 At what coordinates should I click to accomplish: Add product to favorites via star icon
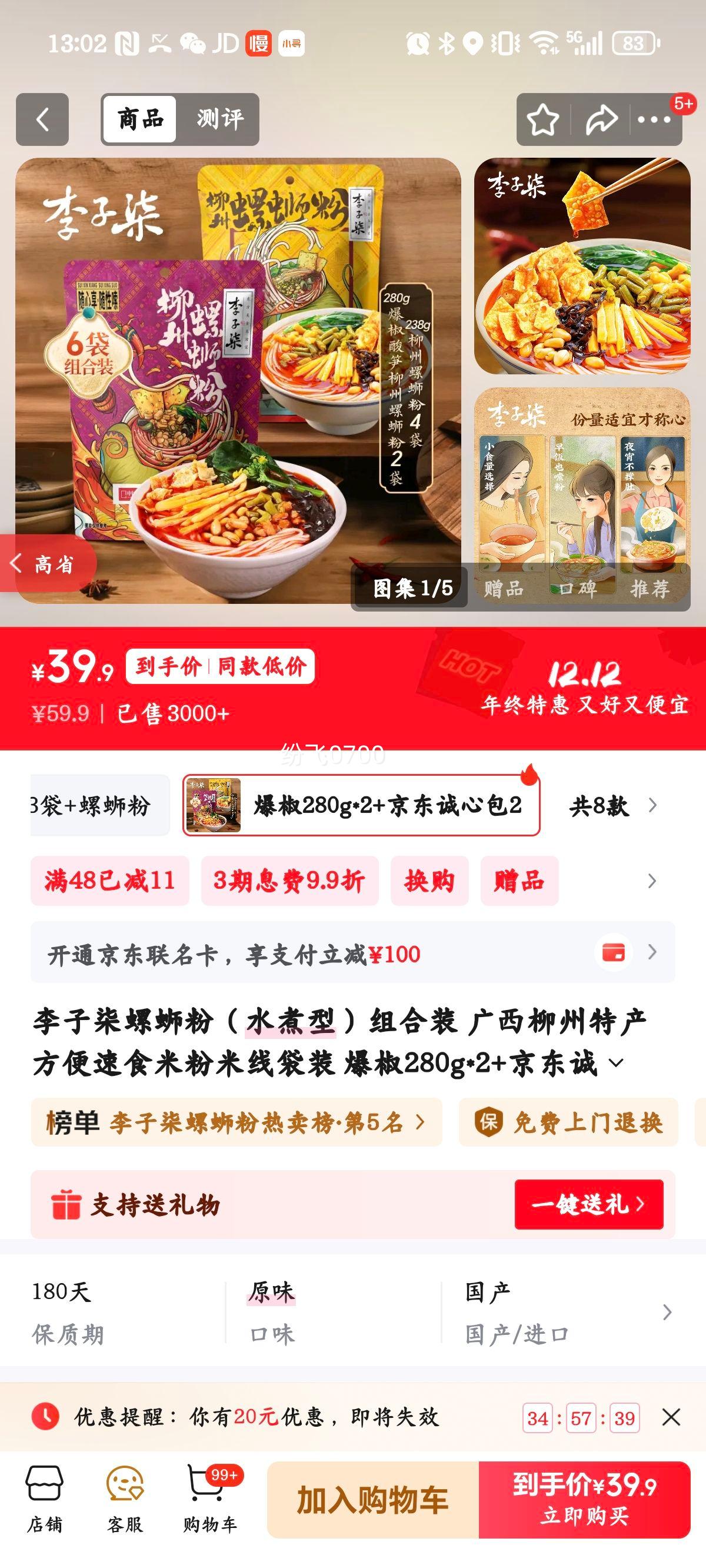(544, 119)
